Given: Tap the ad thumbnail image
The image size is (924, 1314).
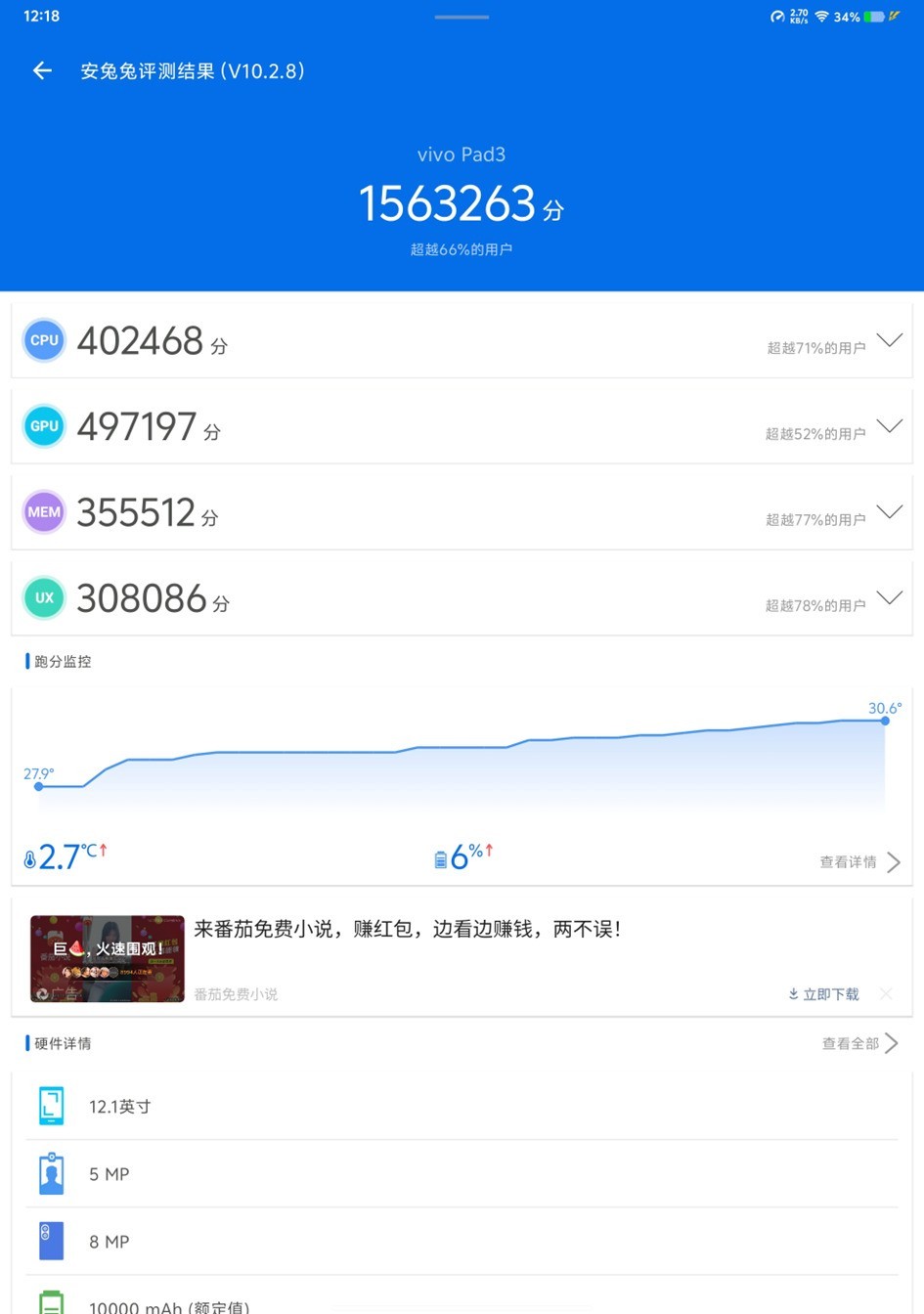Looking at the screenshot, I should (x=107, y=958).
